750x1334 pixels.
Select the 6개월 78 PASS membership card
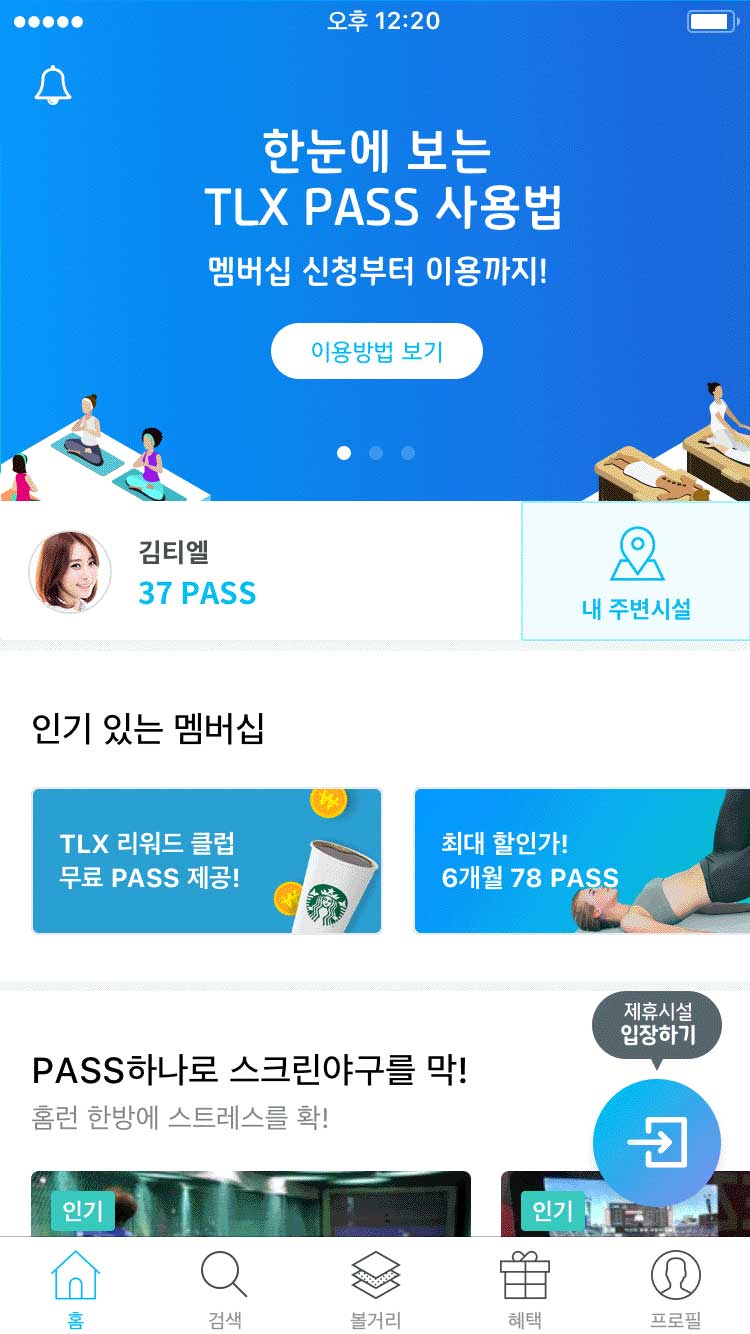(x=582, y=861)
